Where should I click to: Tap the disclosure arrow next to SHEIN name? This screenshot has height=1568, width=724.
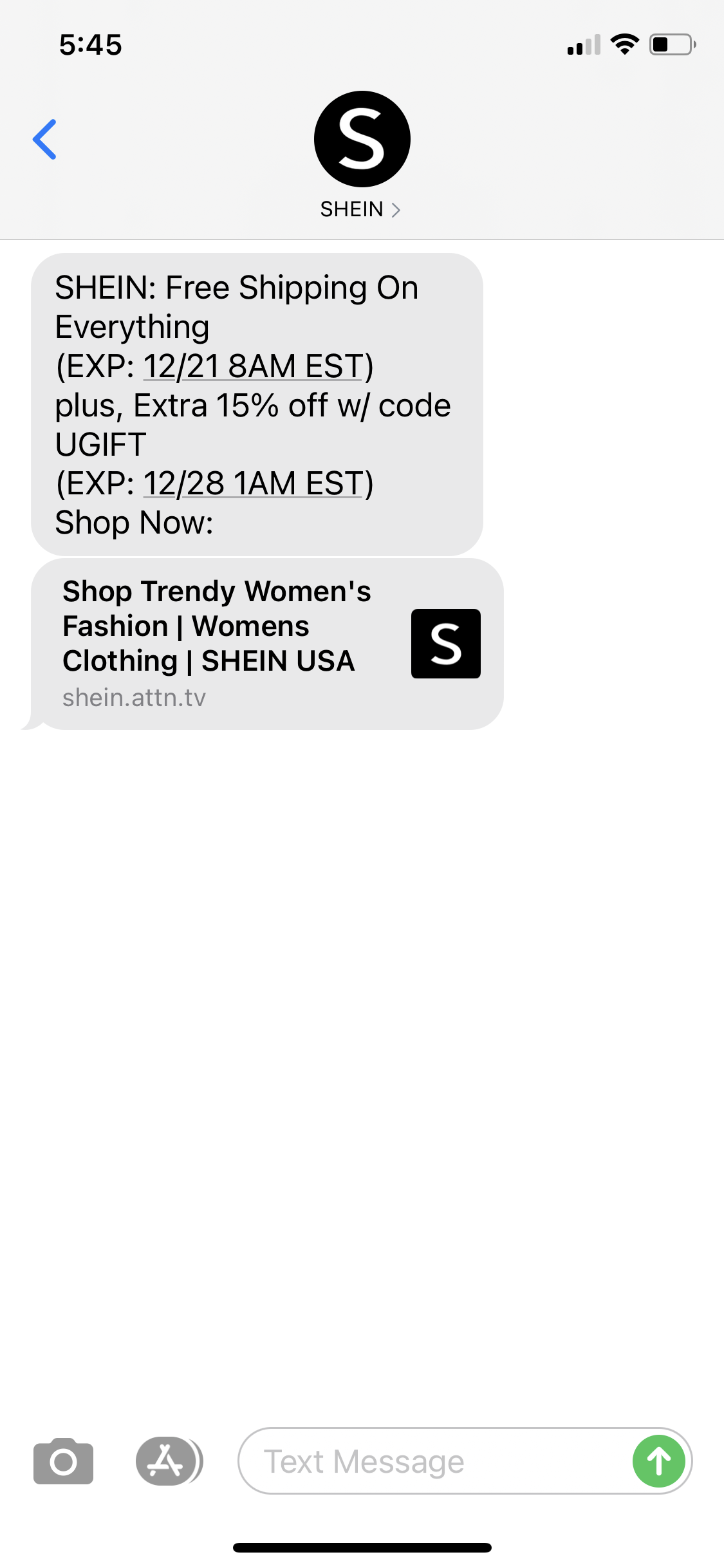coord(396,210)
